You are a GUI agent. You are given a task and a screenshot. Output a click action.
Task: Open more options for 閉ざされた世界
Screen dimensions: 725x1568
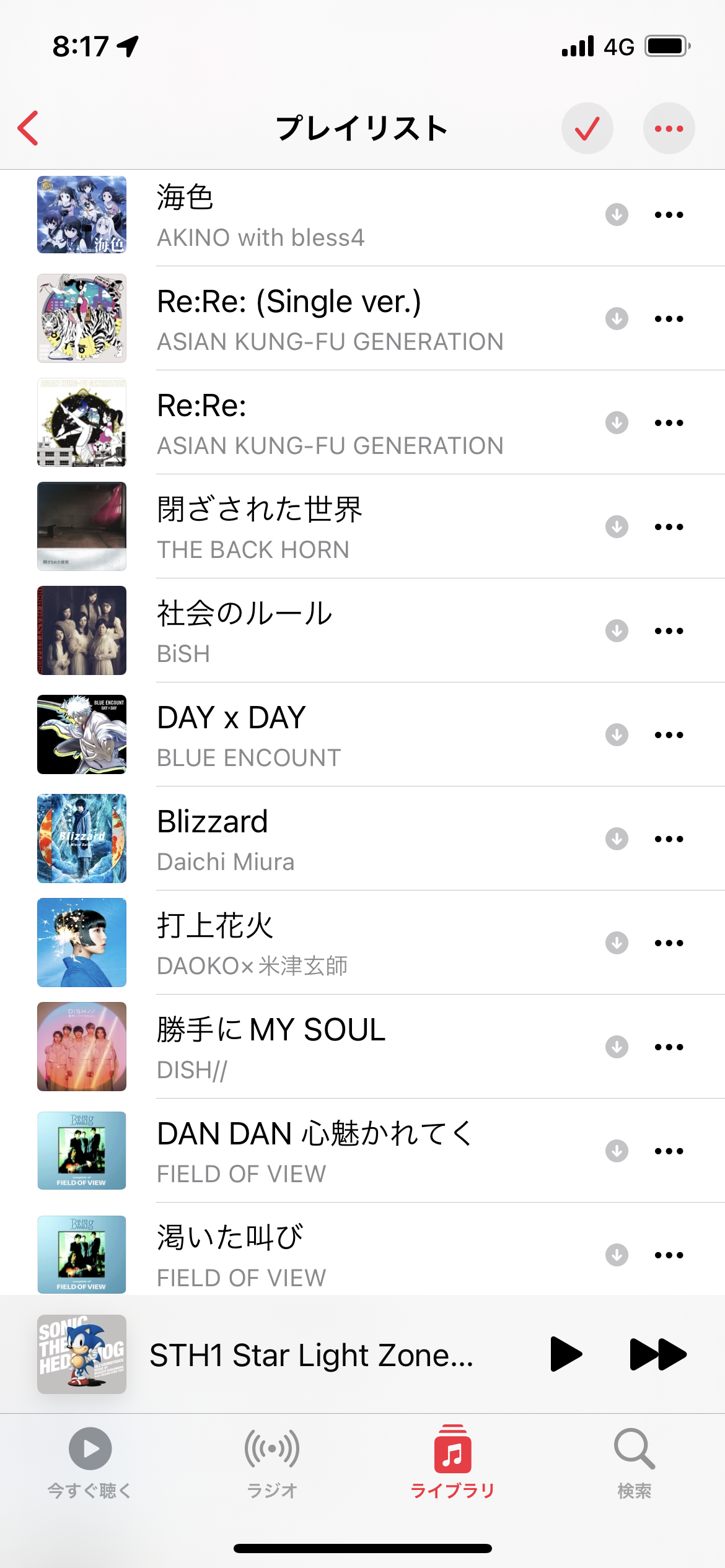[669, 527]
